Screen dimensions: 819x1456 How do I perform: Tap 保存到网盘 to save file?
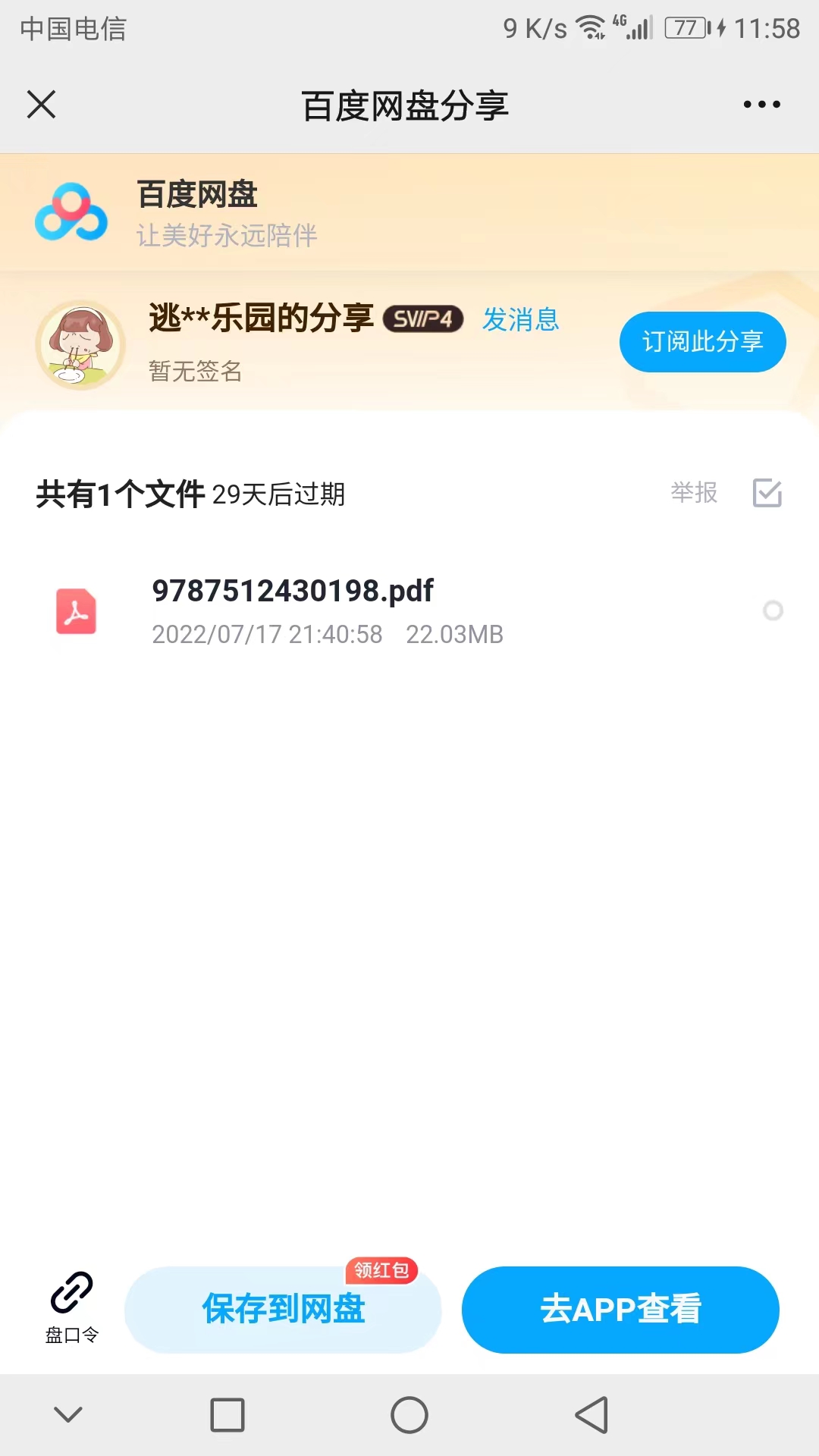[283, 1310]
